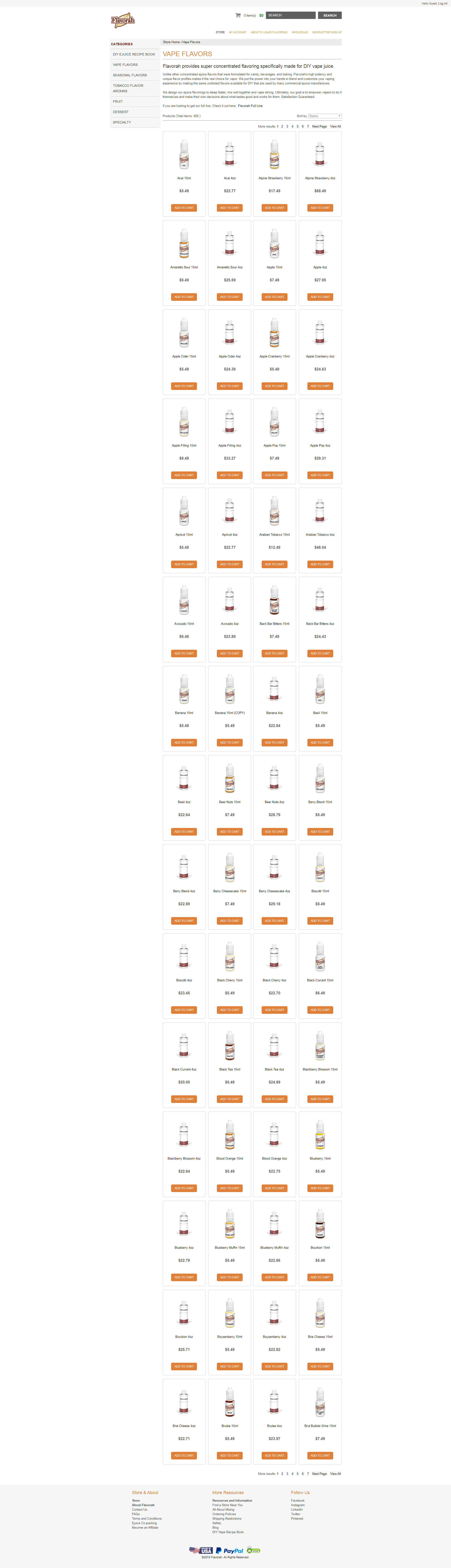
Task: Visit the Facebook link in footer
Action: click(x=298, y=1500)
